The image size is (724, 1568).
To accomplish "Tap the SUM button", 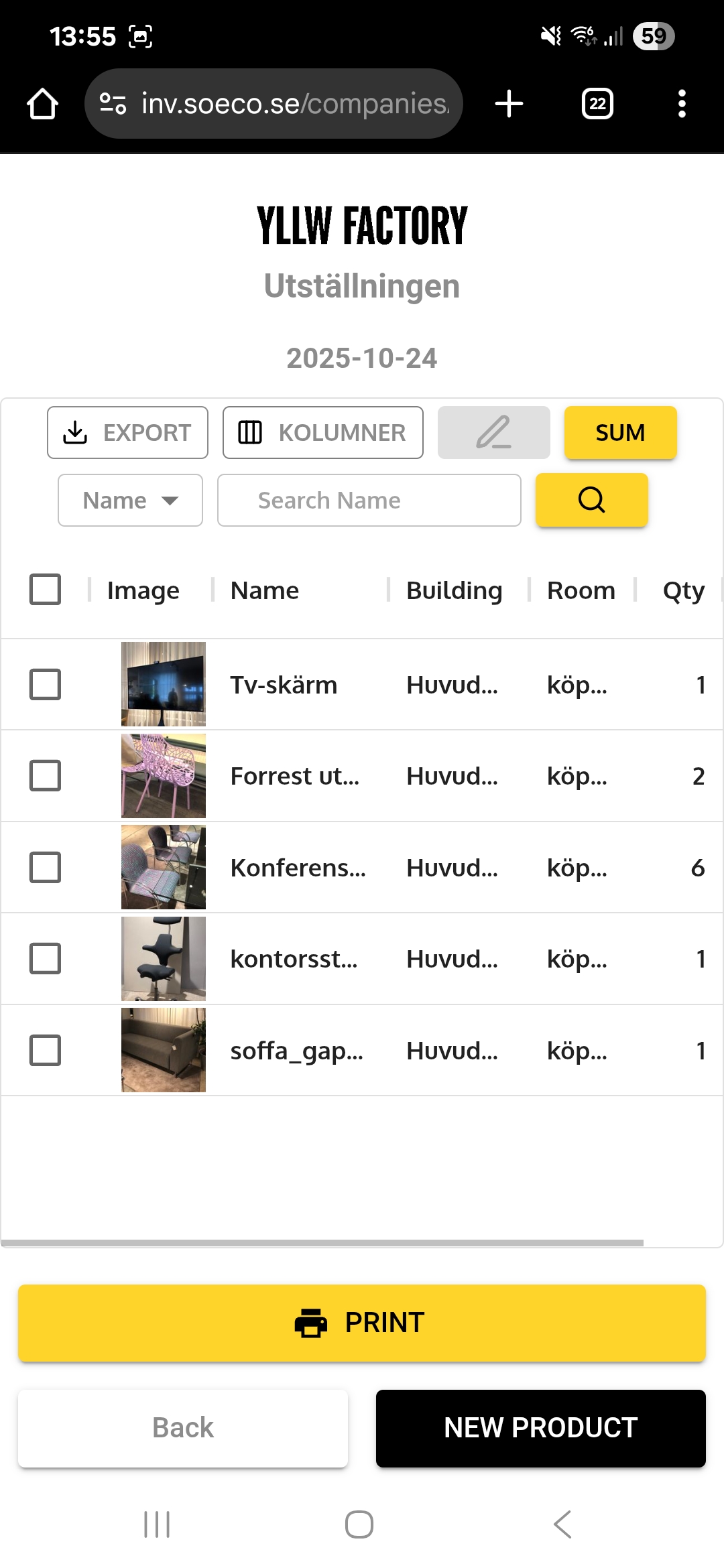I will (620, 433).
